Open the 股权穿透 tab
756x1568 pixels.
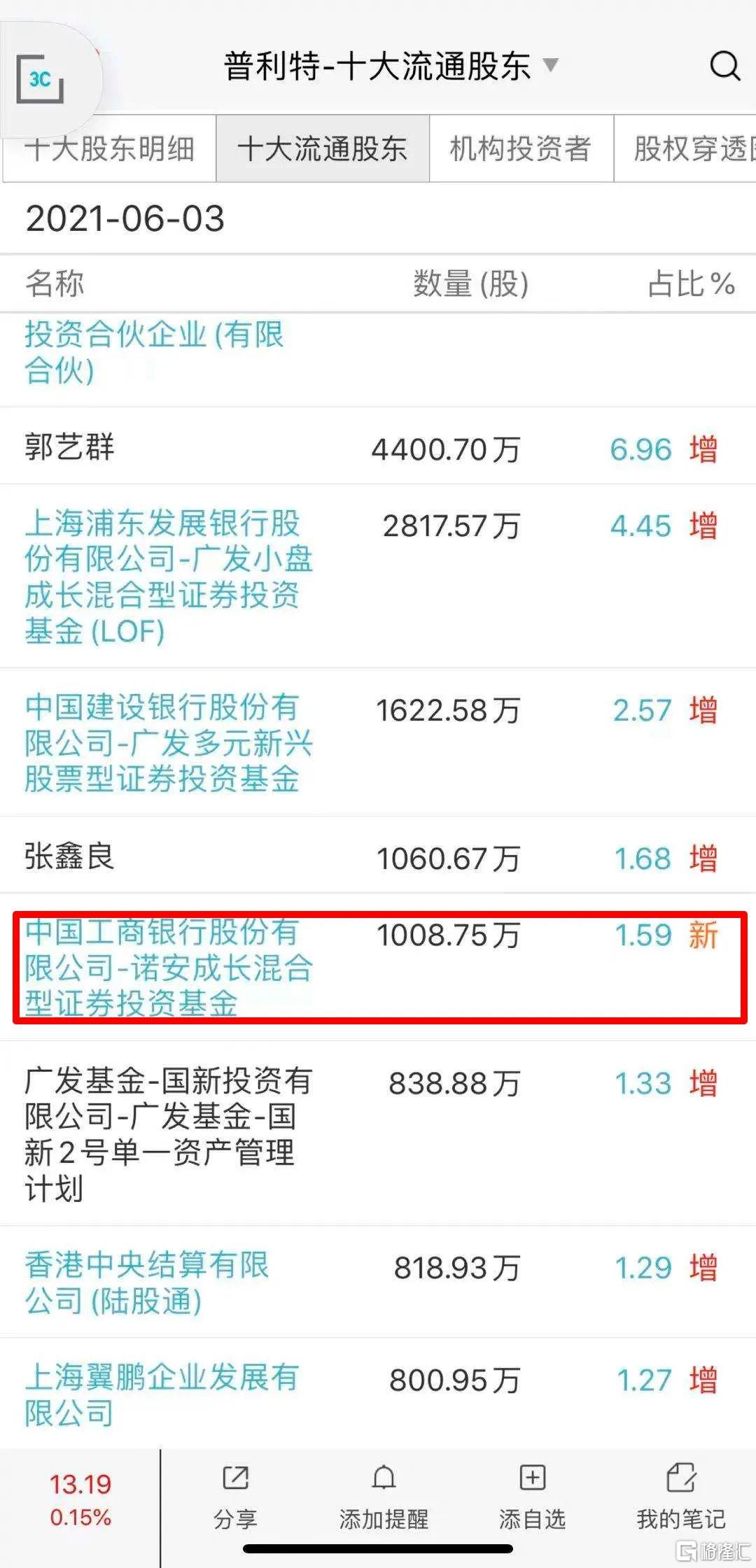(685, 148)
